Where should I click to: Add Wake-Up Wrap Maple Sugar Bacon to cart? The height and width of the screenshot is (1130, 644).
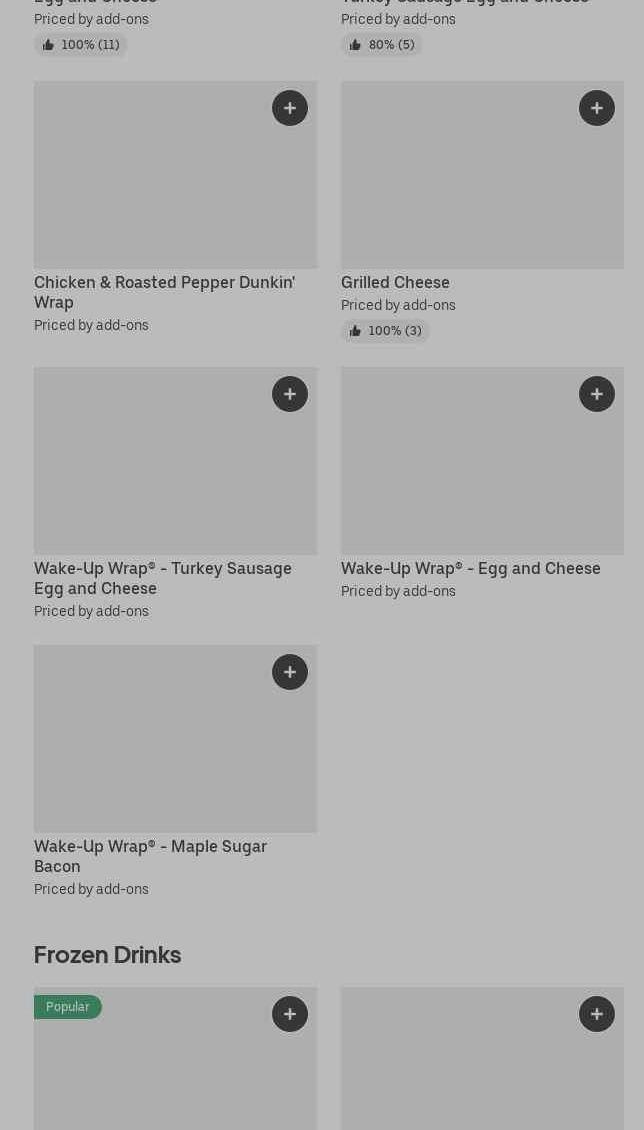click(289, 672)
